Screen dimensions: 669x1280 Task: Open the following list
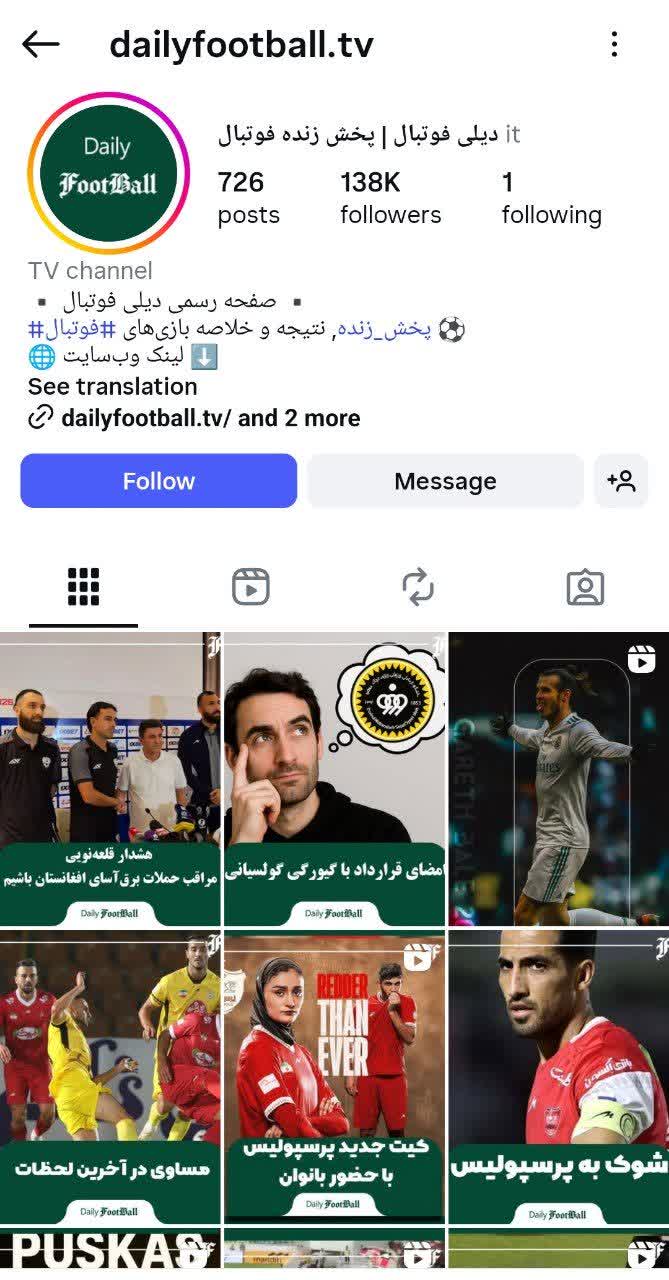click(551, 197)
